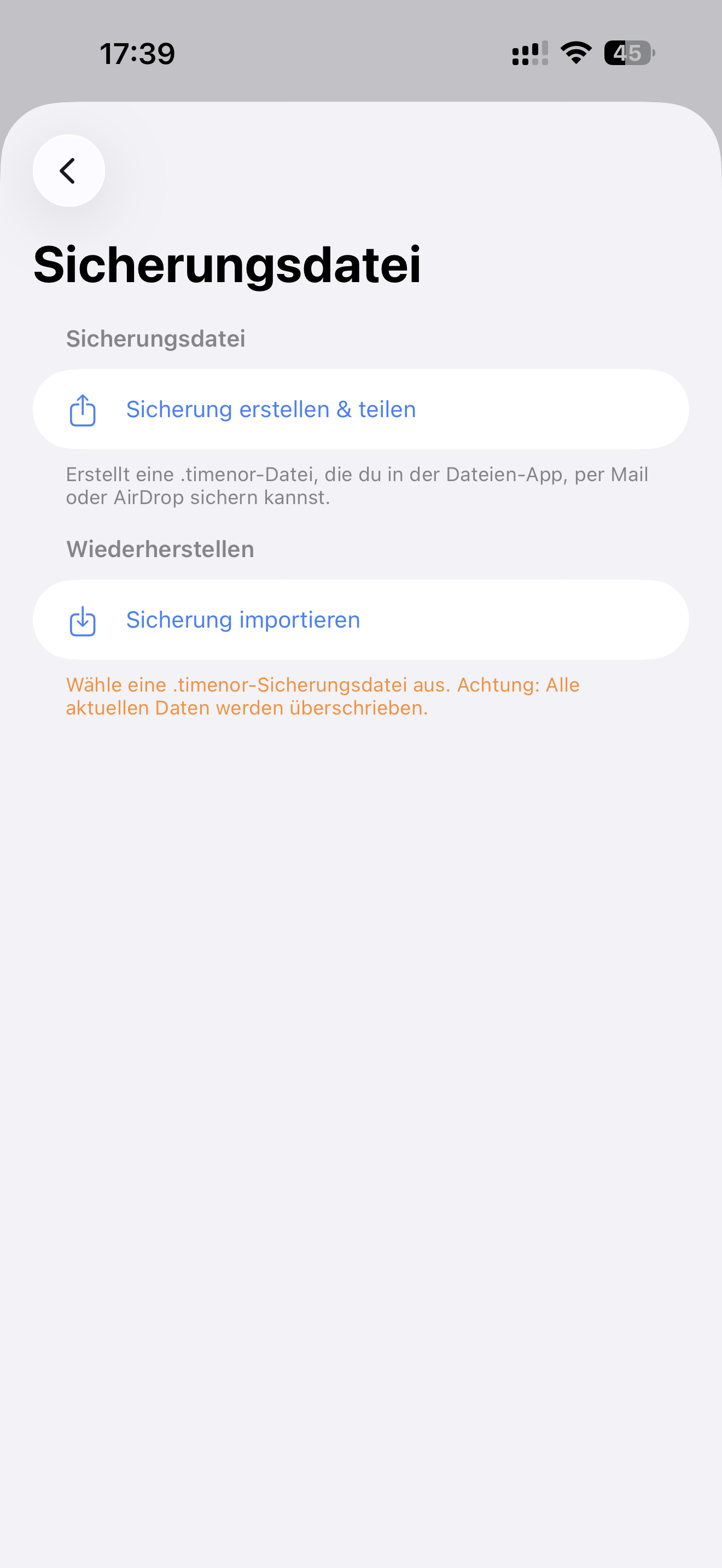722x1568 pixels.
Task: Select Sicherung erstellen & teilen
Action: (270, 408)
